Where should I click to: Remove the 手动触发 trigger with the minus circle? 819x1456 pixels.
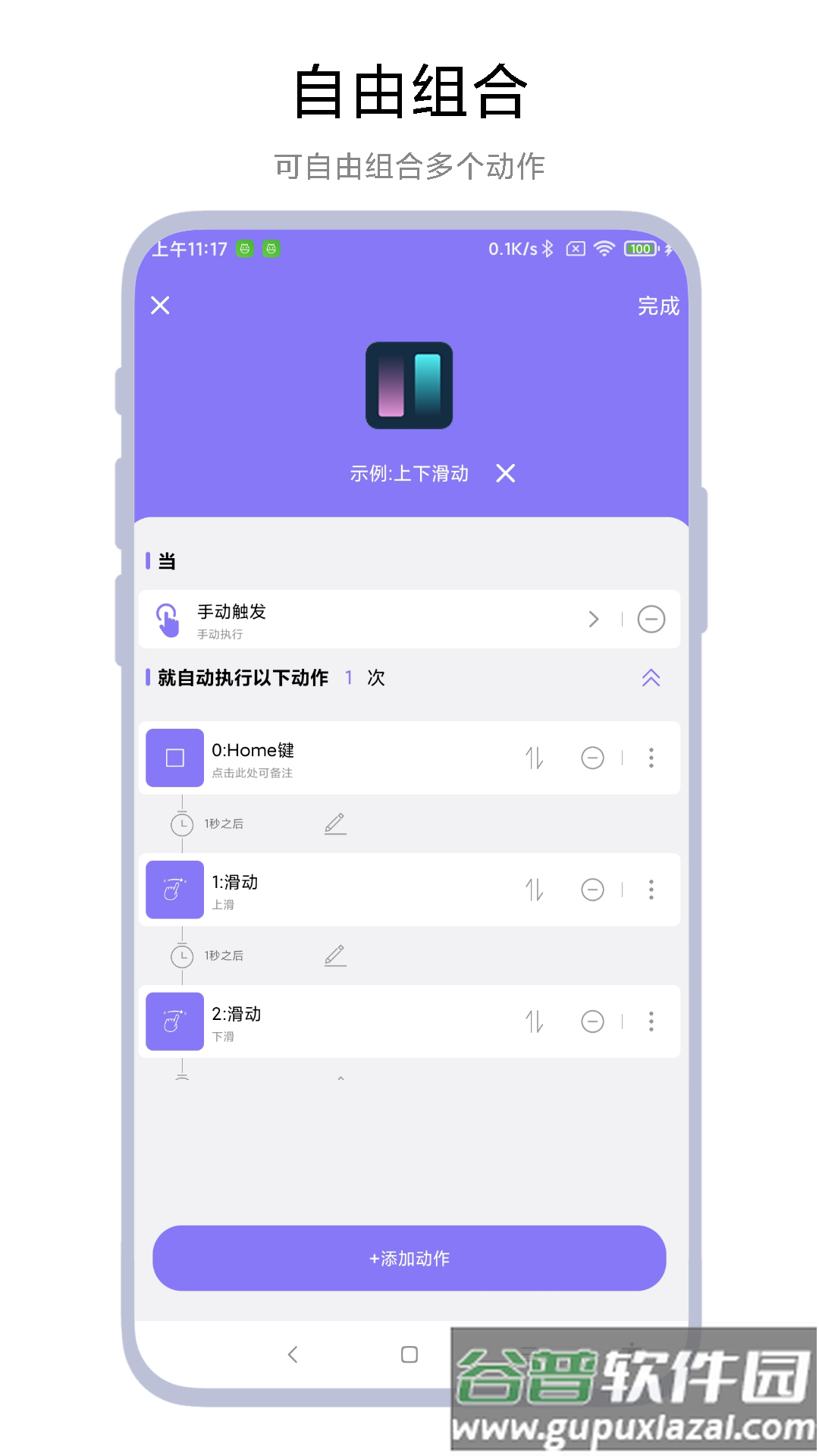click(651, 620)
